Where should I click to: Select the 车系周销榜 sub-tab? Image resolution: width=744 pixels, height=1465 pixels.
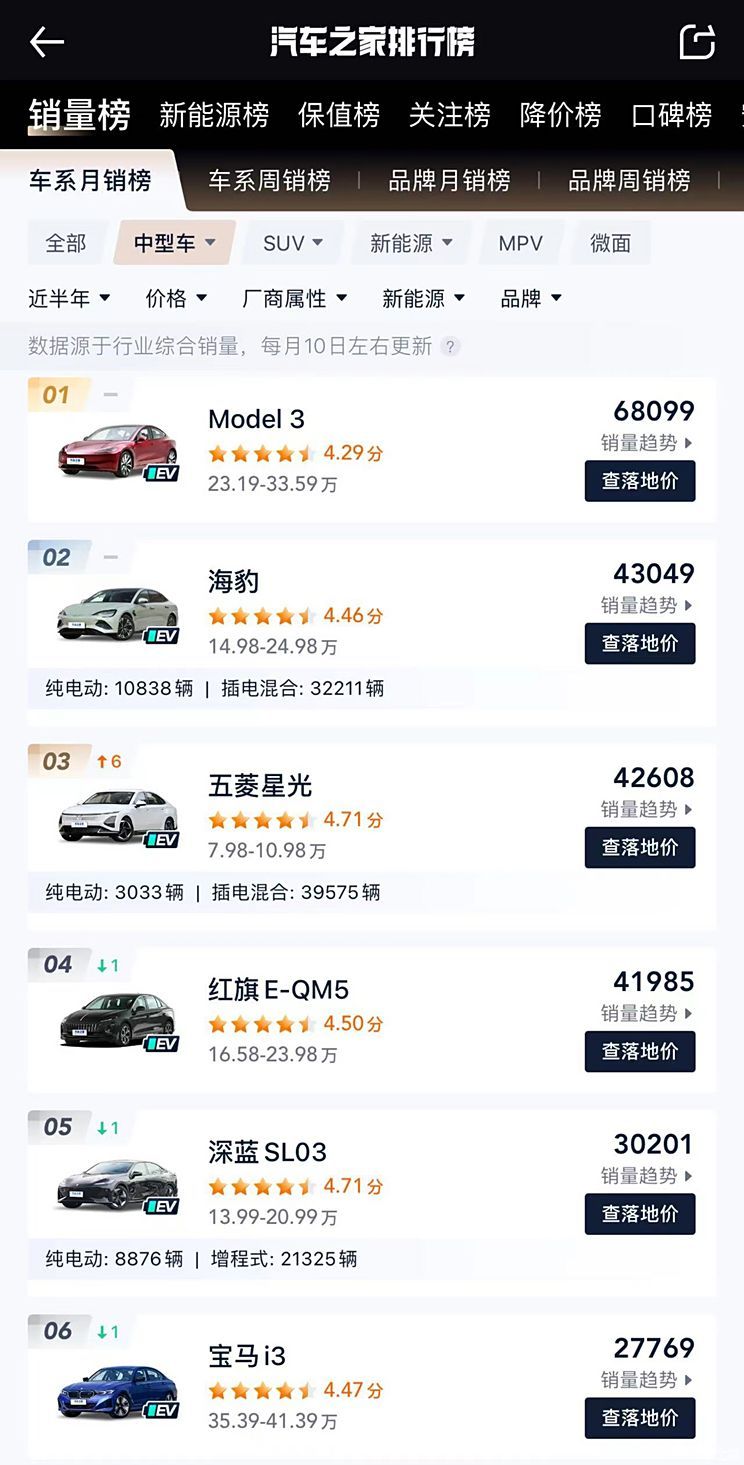(x=269, y=181)
